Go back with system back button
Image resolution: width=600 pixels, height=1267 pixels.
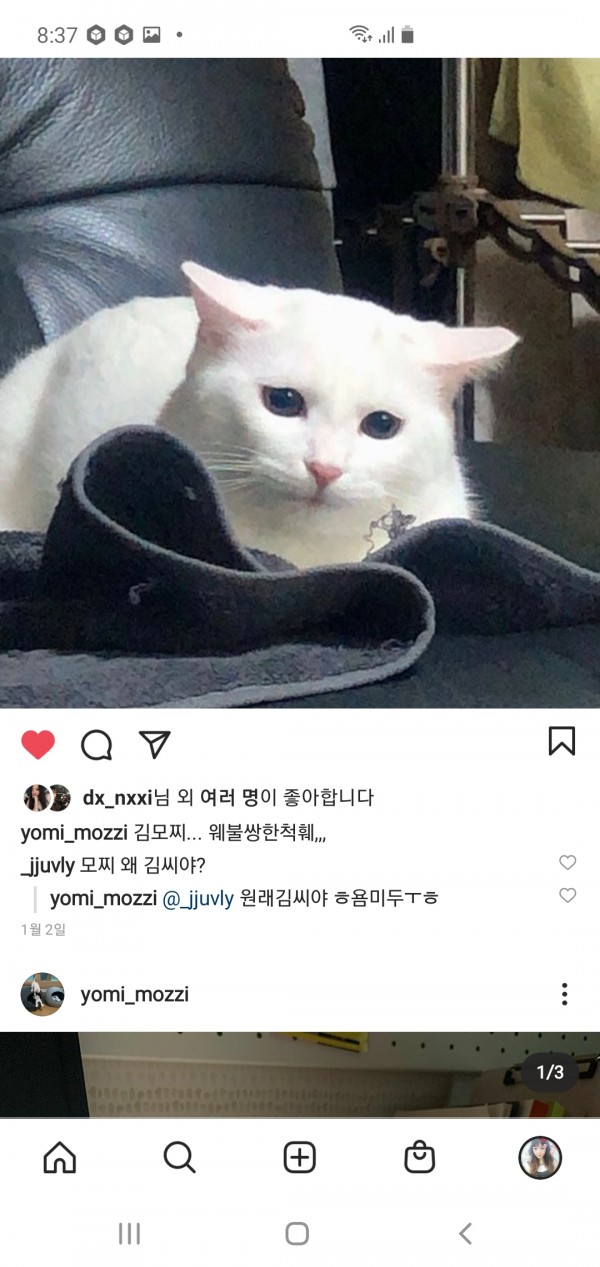coord(465,1233)
